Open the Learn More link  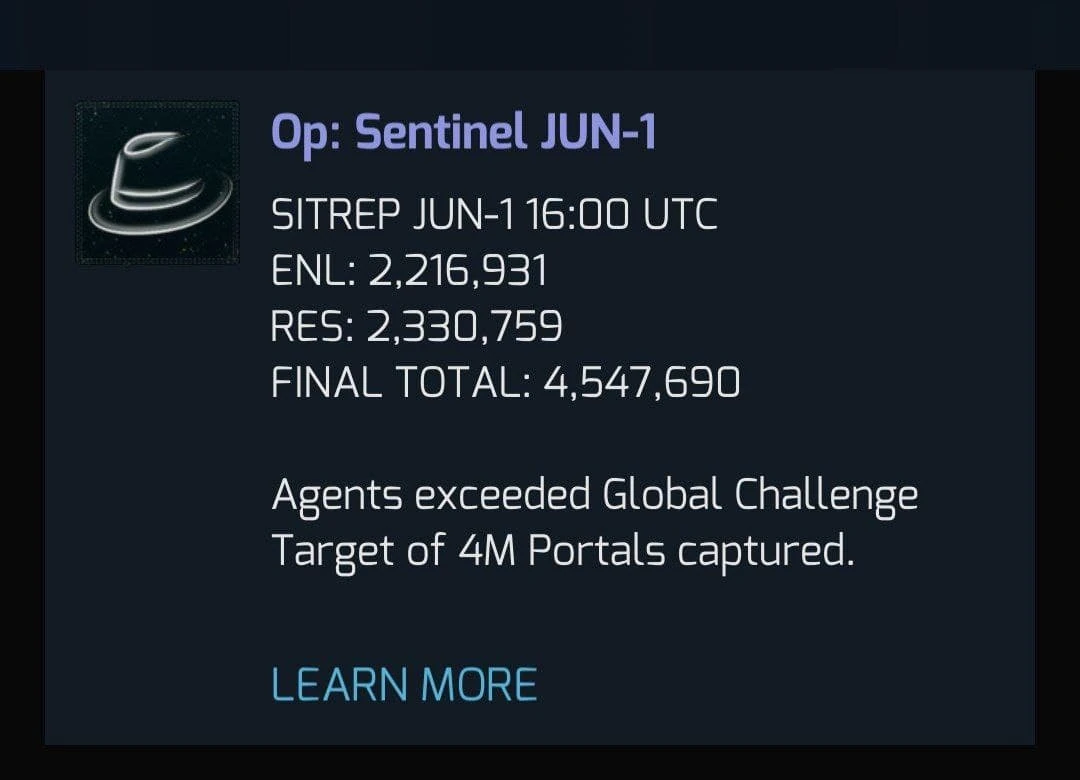point(404,684)
